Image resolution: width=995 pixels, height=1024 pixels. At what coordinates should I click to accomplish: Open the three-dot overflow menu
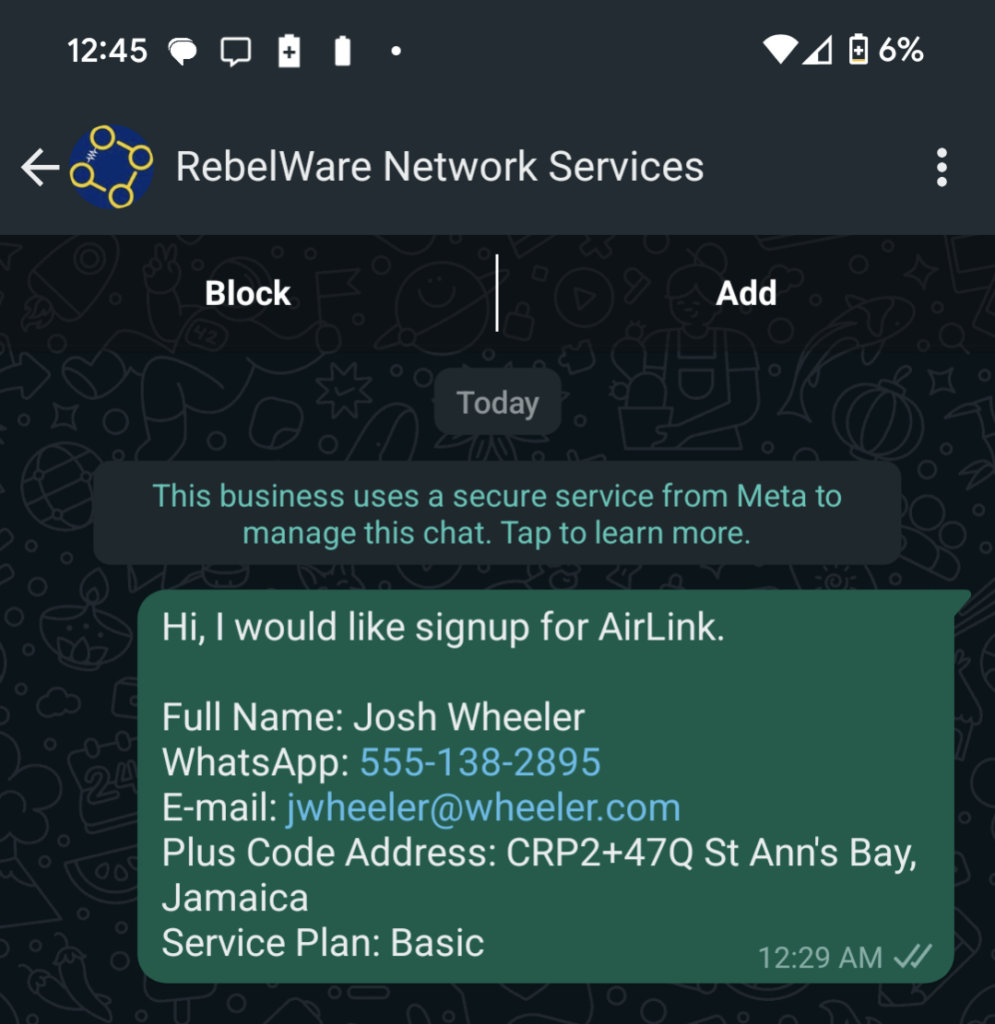click(x=941, y=168)
